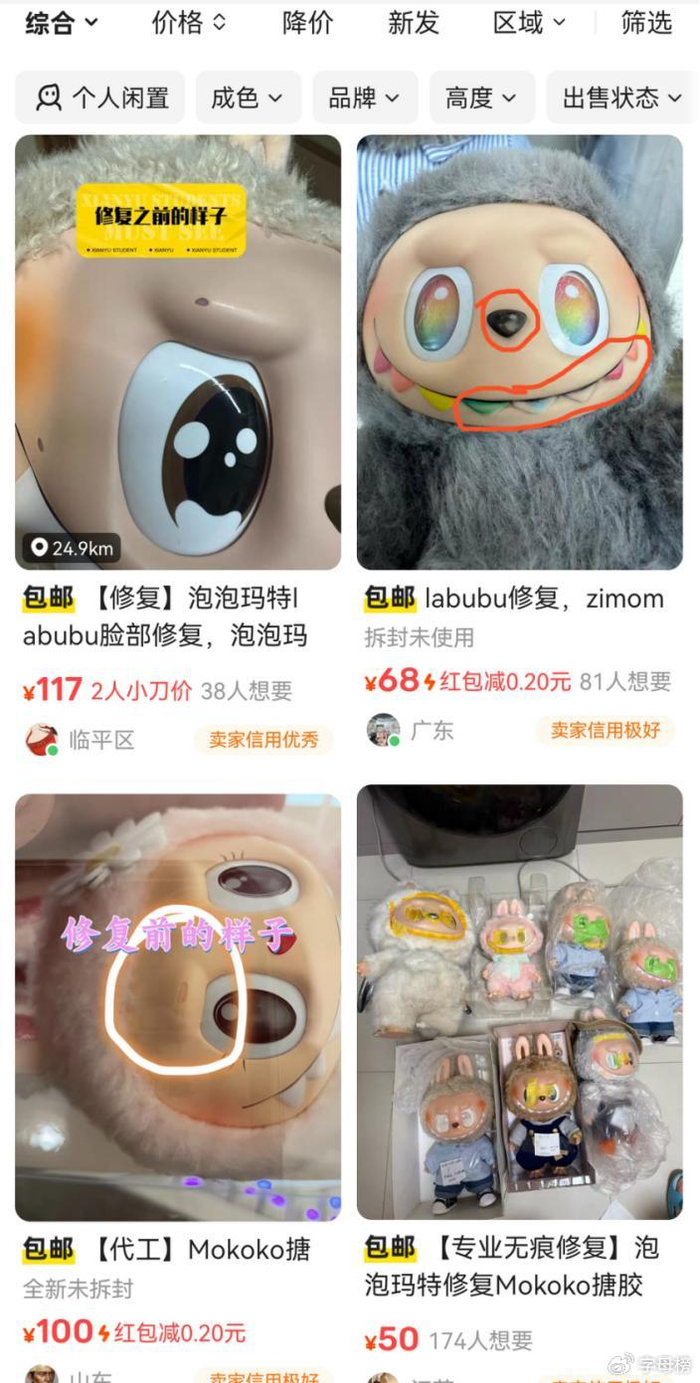
Task: Switch to the 降价 tab
Action: click(307, 23)
